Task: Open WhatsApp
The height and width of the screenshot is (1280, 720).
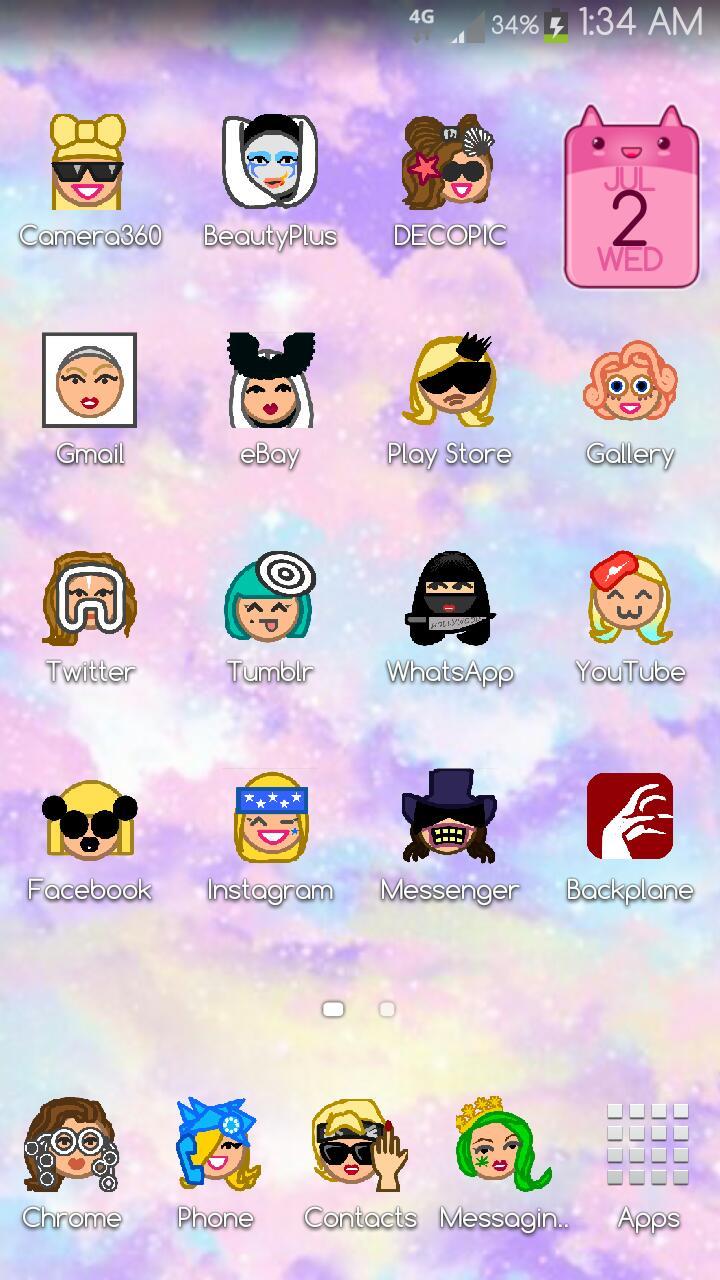Action: click(x=449, y=599)
